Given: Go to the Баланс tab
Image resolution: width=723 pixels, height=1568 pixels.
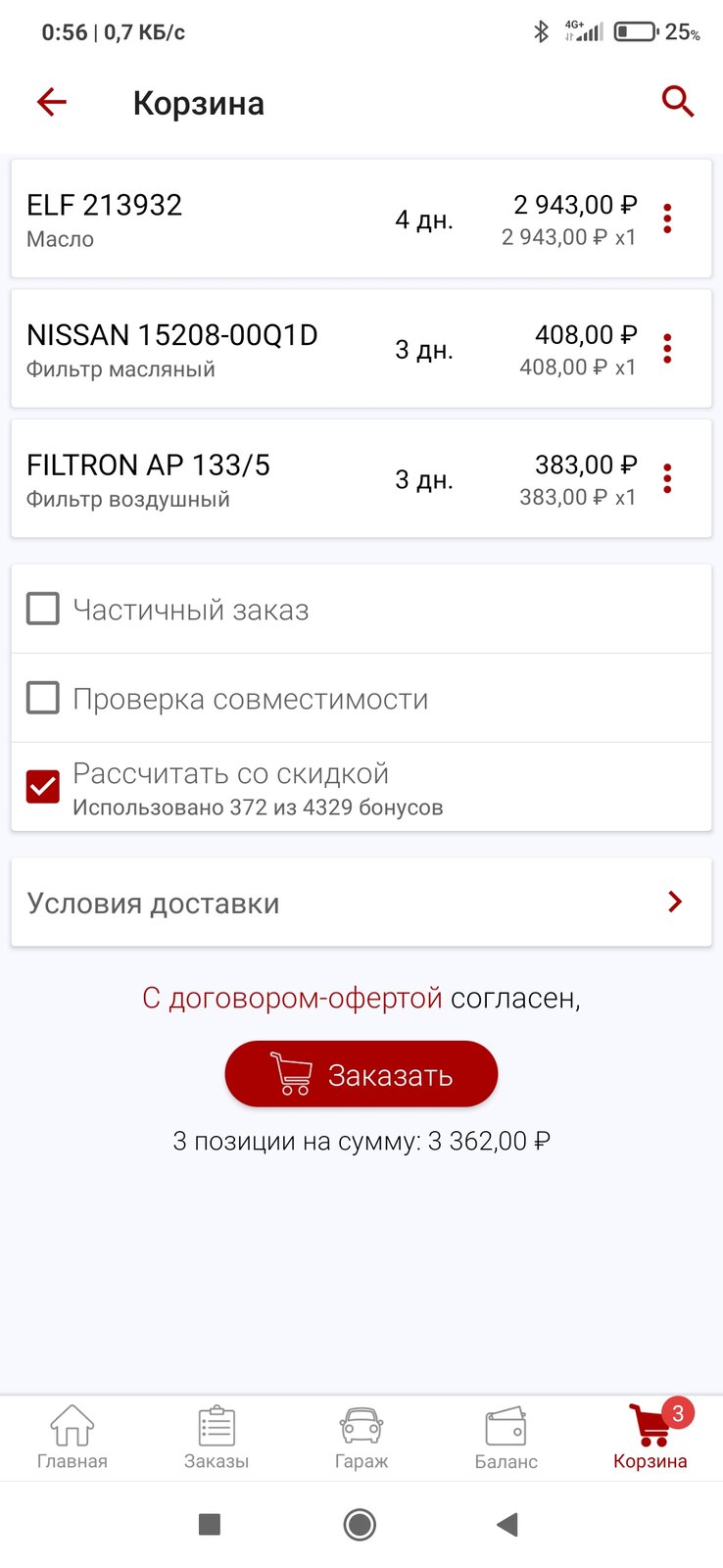Looking at the screenshot, I should tap(506, 1438).
